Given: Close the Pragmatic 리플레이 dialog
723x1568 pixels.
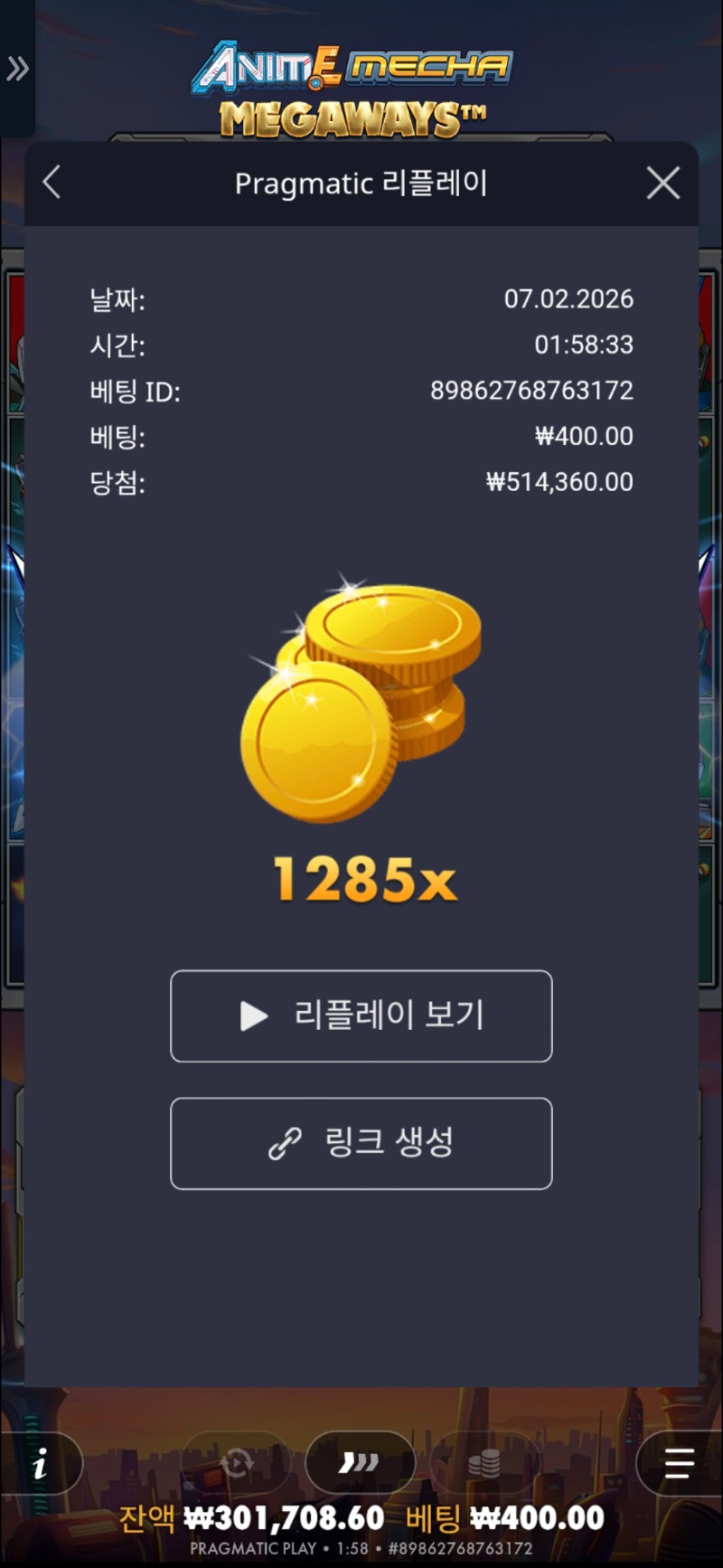Looking at the screenshot, I should (x=662, y=184).
